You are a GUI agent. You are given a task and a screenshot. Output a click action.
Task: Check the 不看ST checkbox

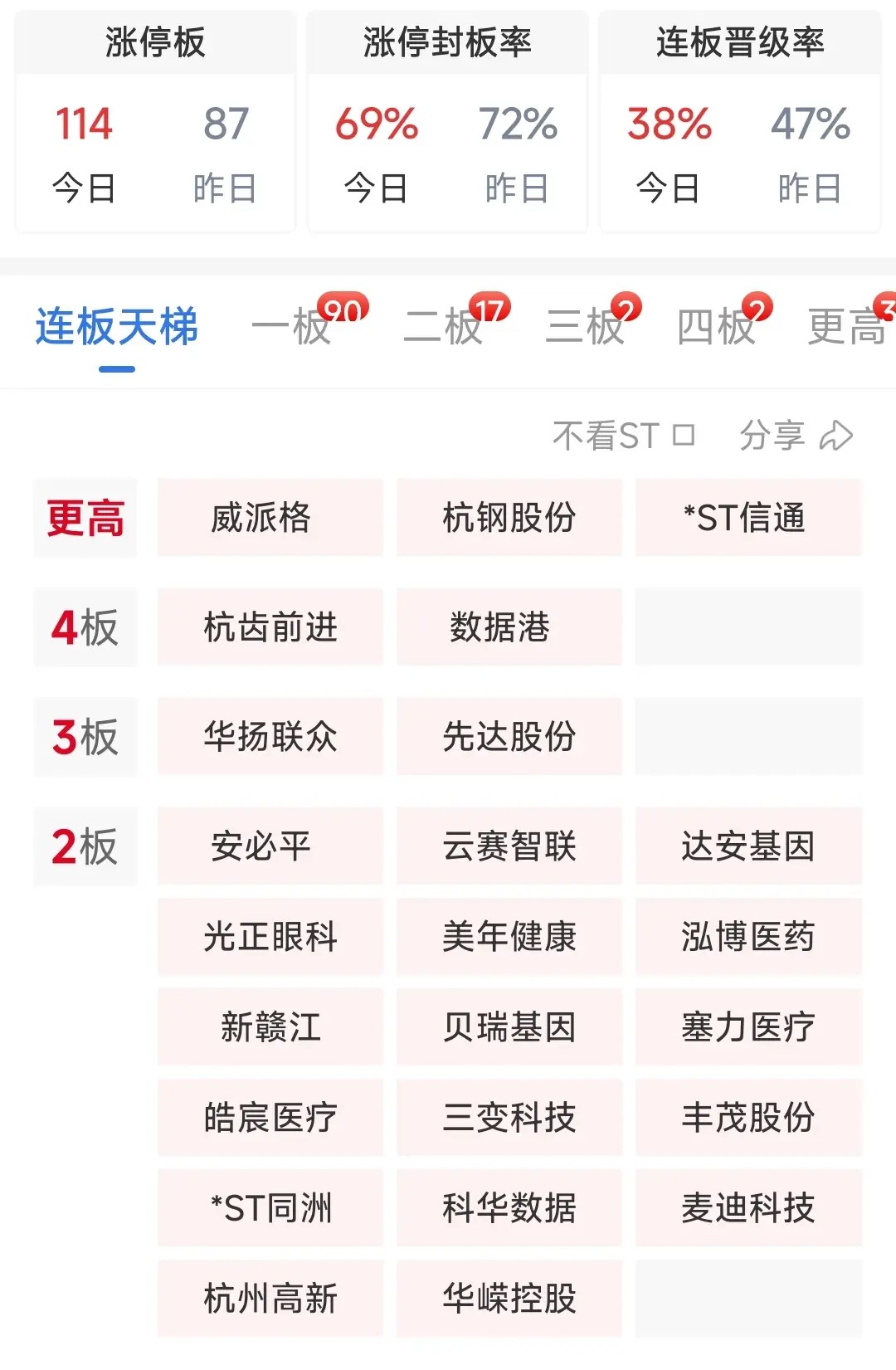(x=684, y=435)
